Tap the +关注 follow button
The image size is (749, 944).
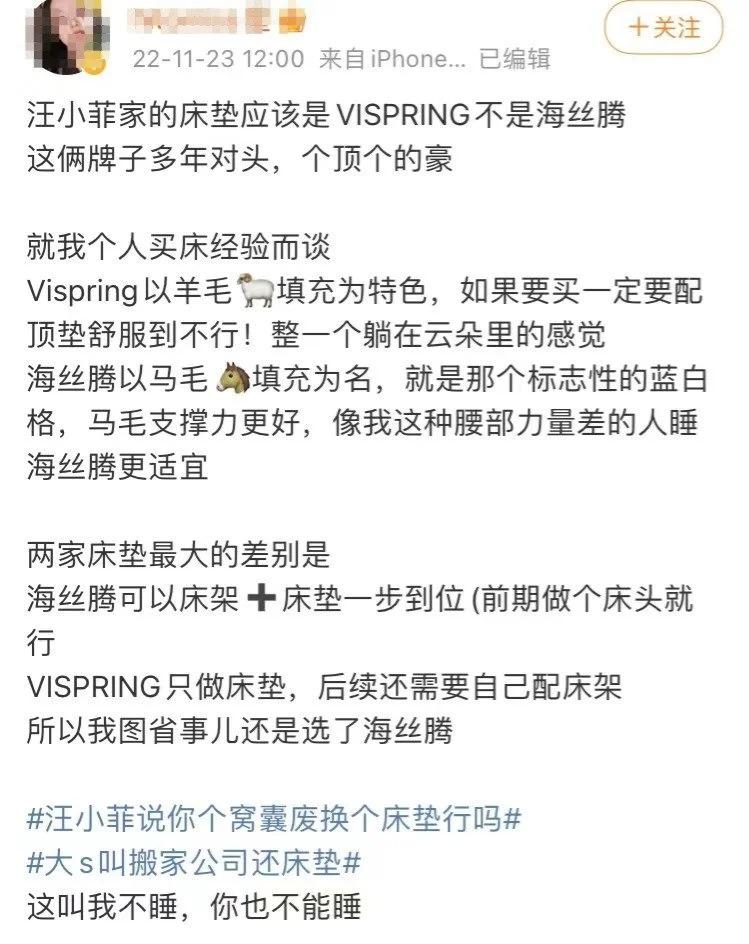click(x=664, y=28)
